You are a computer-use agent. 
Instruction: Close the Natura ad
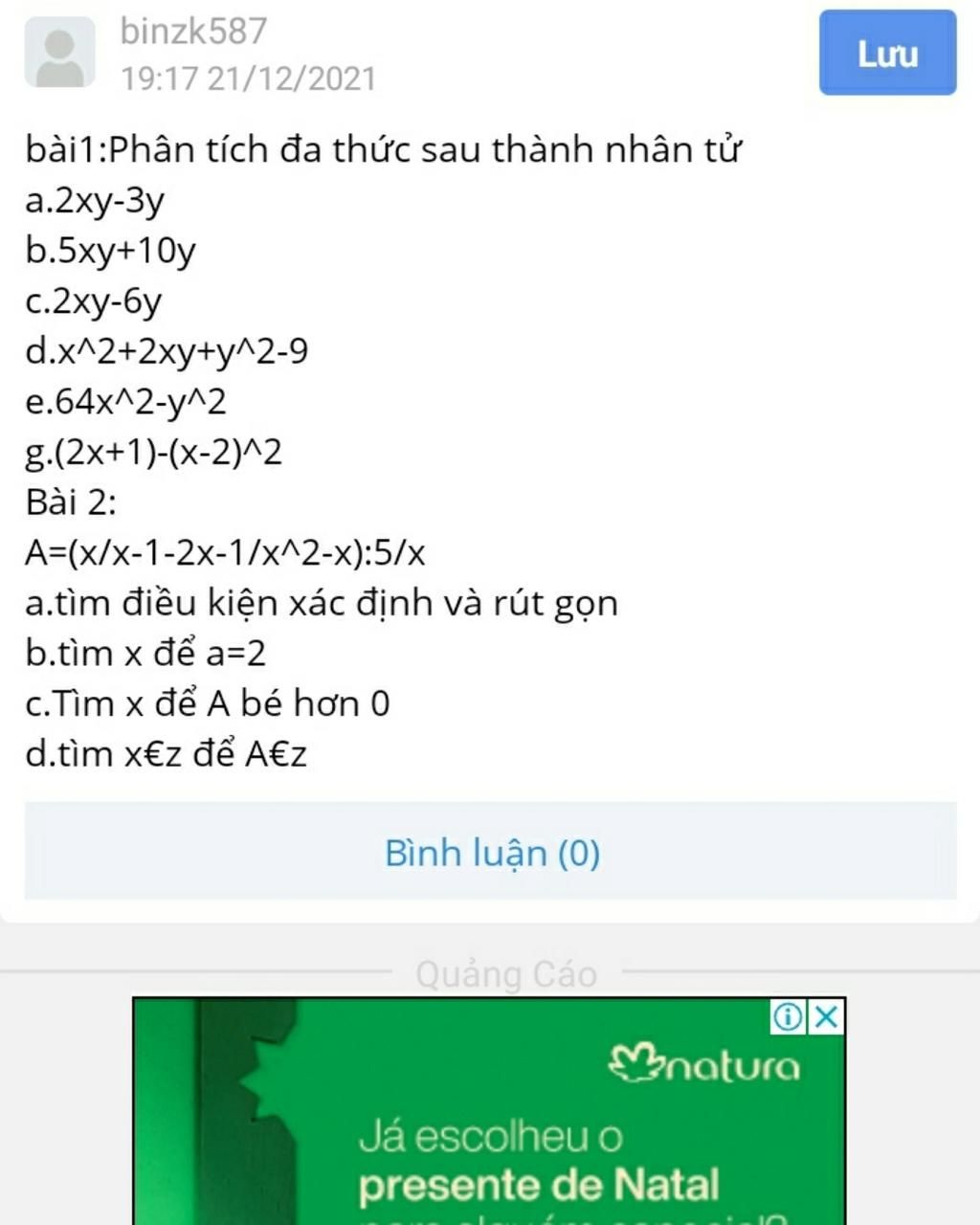827,1016
